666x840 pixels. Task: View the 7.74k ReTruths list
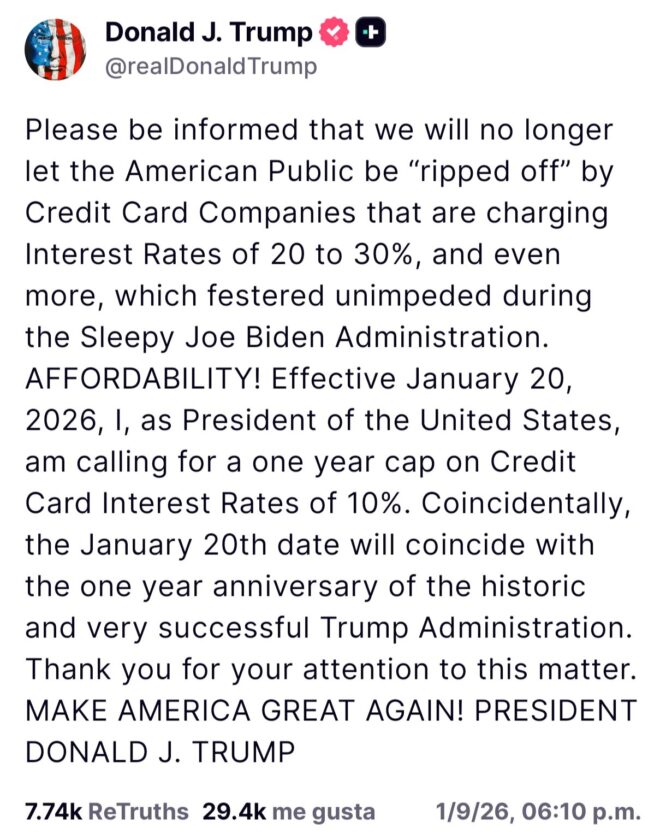105,810
